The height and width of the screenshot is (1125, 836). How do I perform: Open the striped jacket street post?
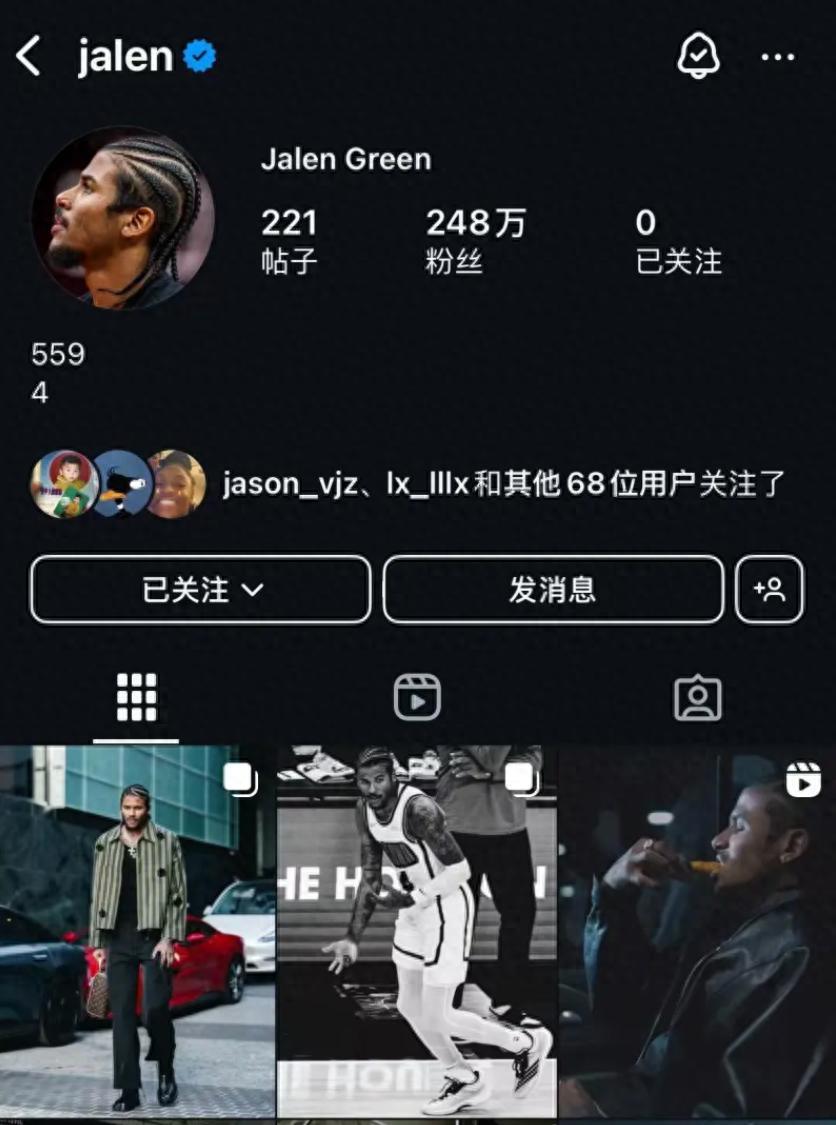pos(137,930)
